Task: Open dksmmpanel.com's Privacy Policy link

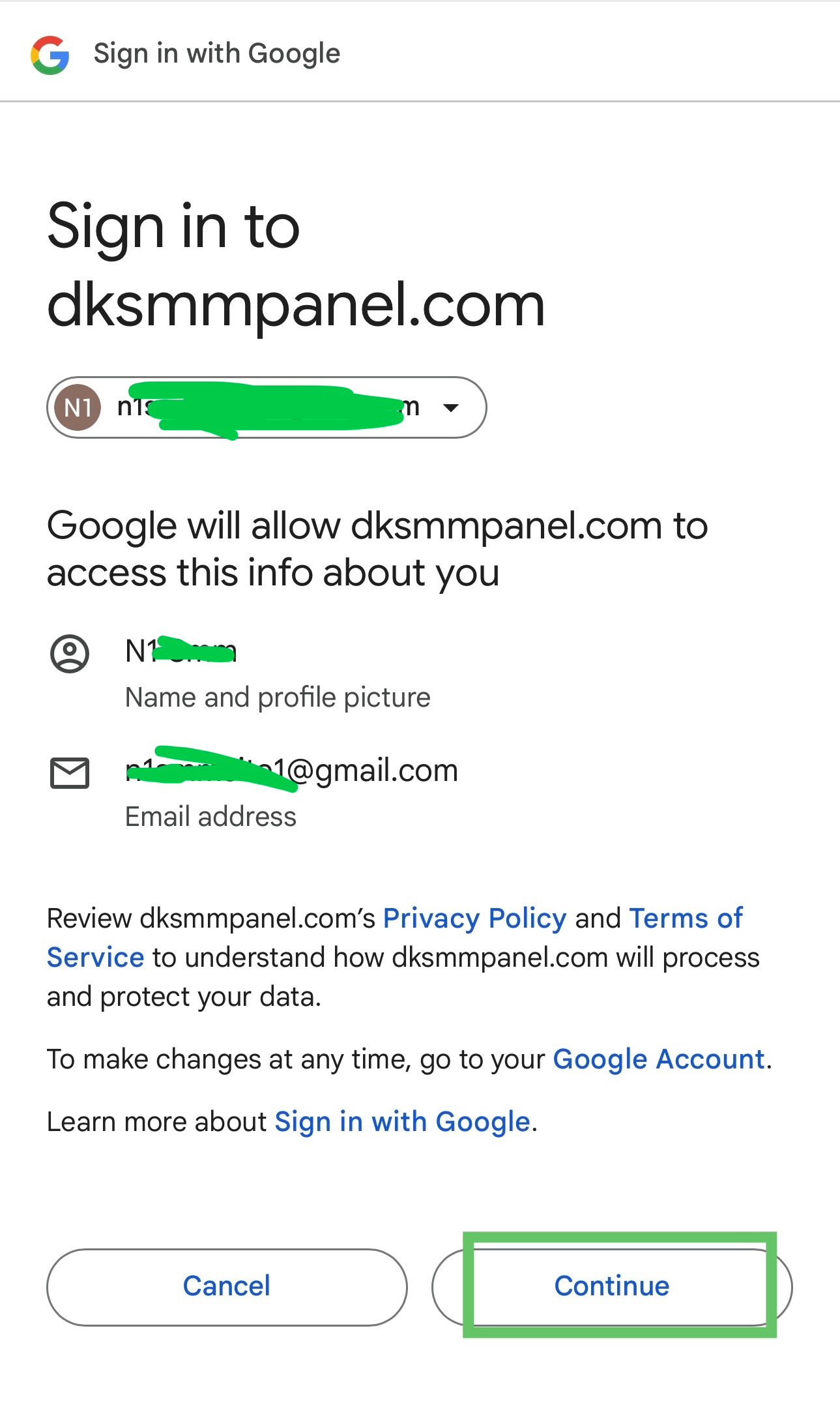Action: coord(474,919)
